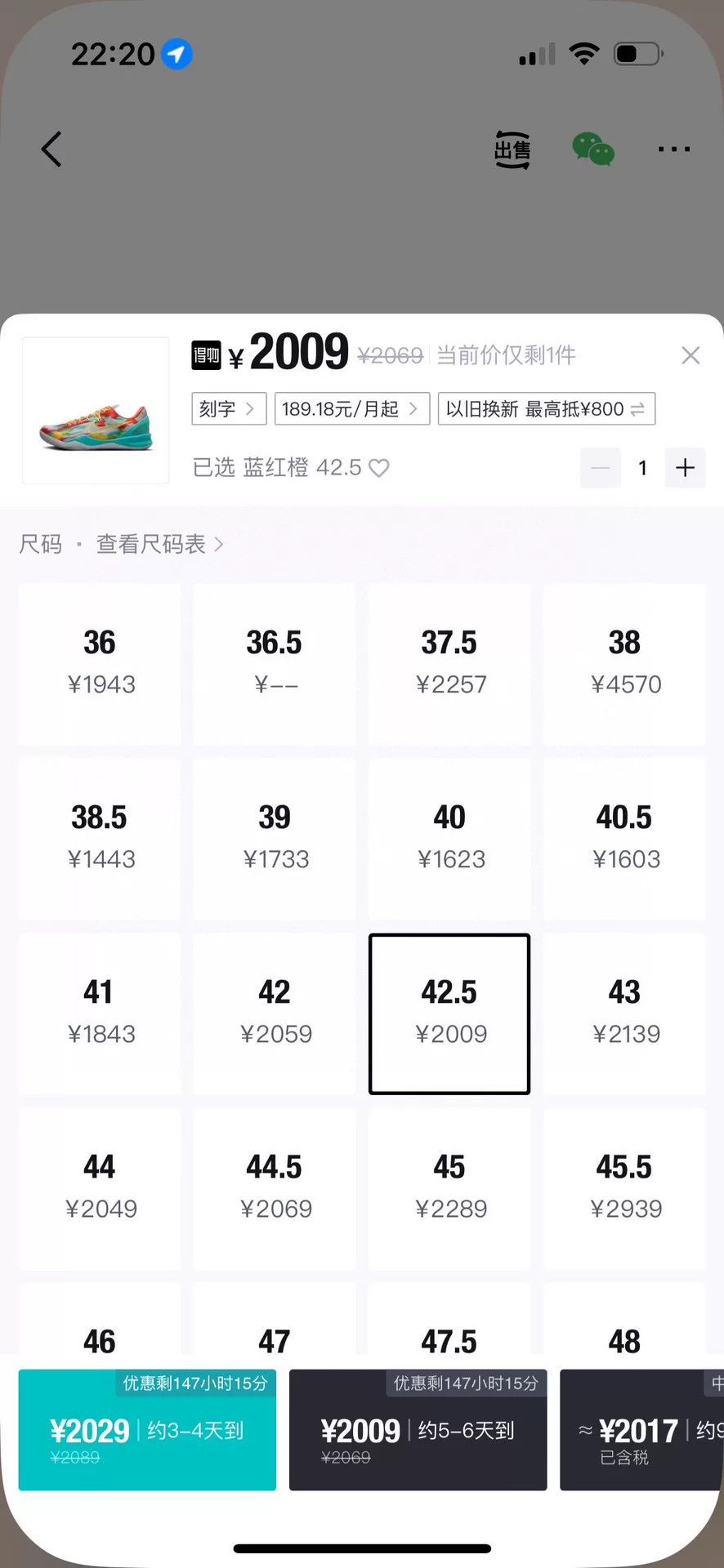This screenshot has height=1568, width=724.
Task: Choose size 38.5 at ¥1443
Action: click(x=100, y=839)
